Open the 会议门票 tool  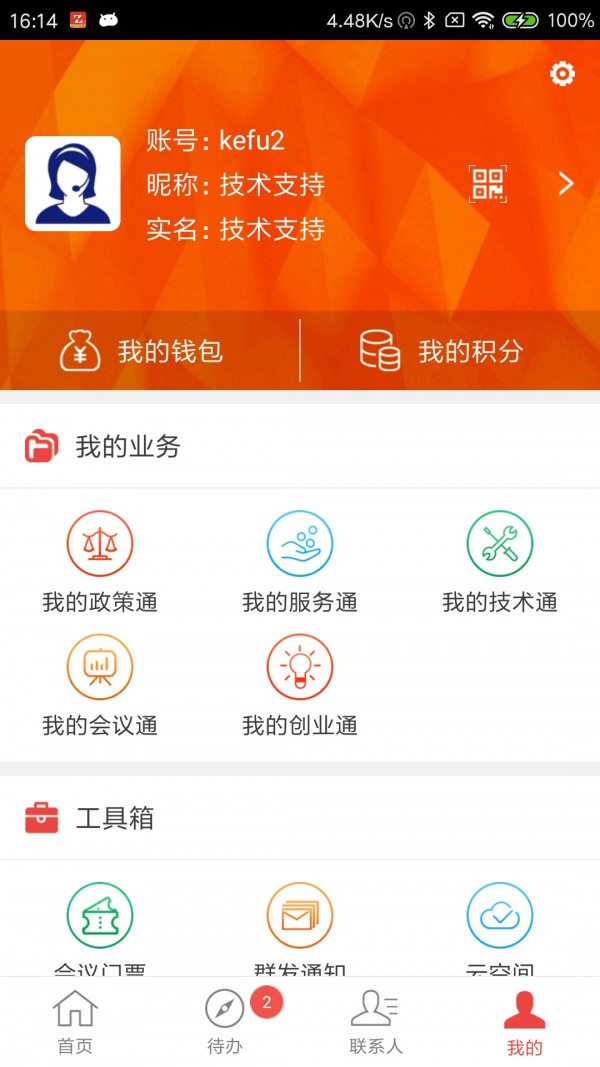[100, 925]
